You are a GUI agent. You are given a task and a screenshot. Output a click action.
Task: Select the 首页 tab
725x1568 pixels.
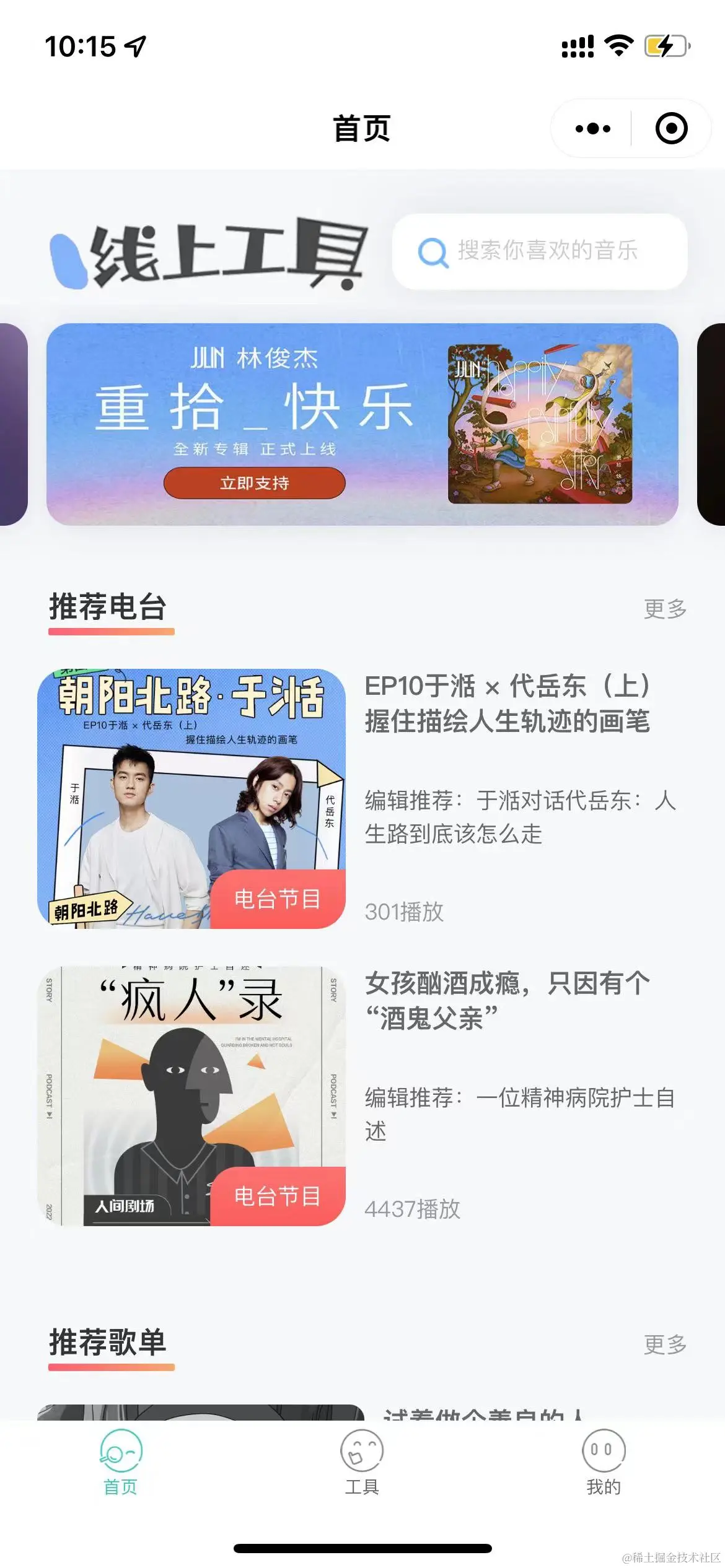[121, 1461]
